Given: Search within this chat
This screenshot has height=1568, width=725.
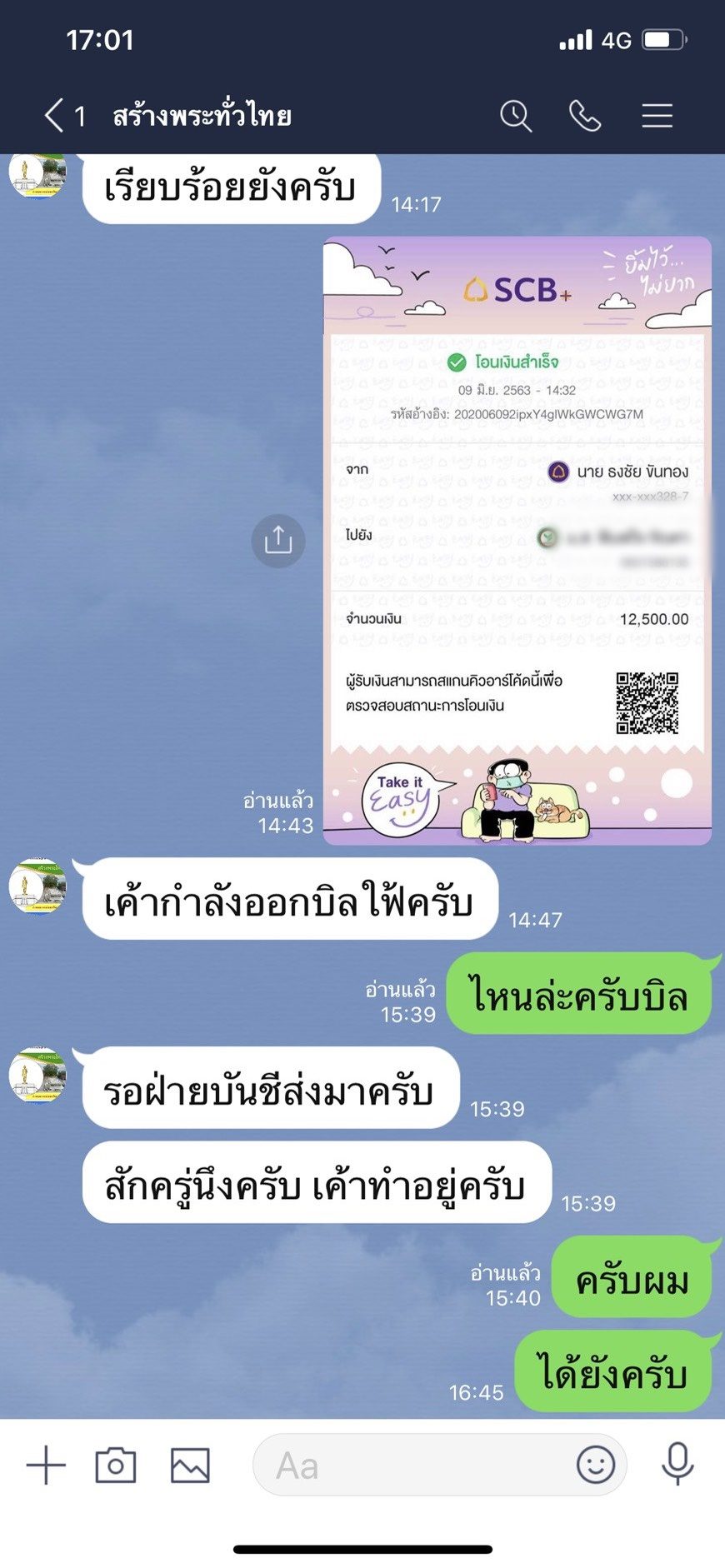Looking at the screenshot, I should click(x=516, y=116).
